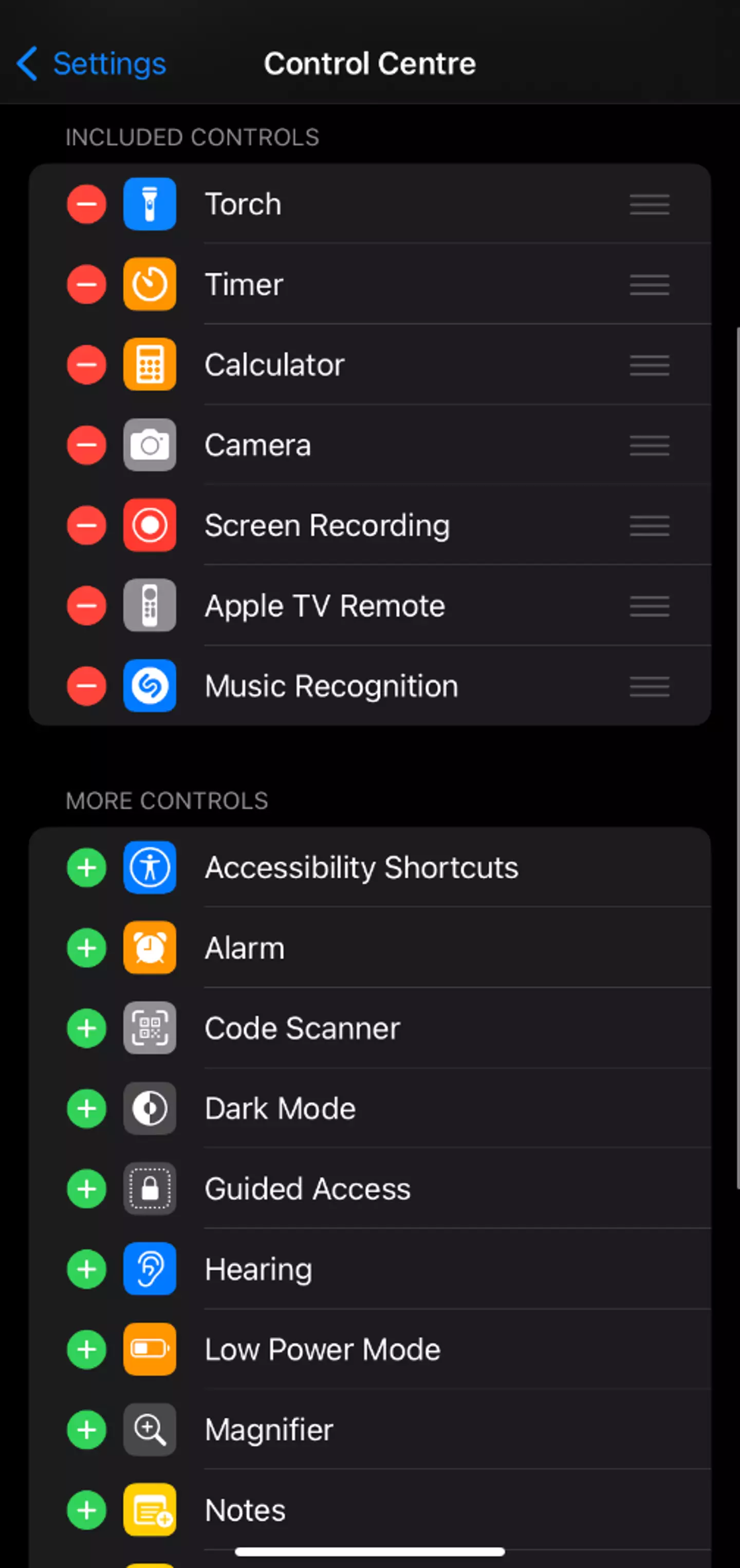
Task: Add Hearing control
Action: coord(86,1269)
